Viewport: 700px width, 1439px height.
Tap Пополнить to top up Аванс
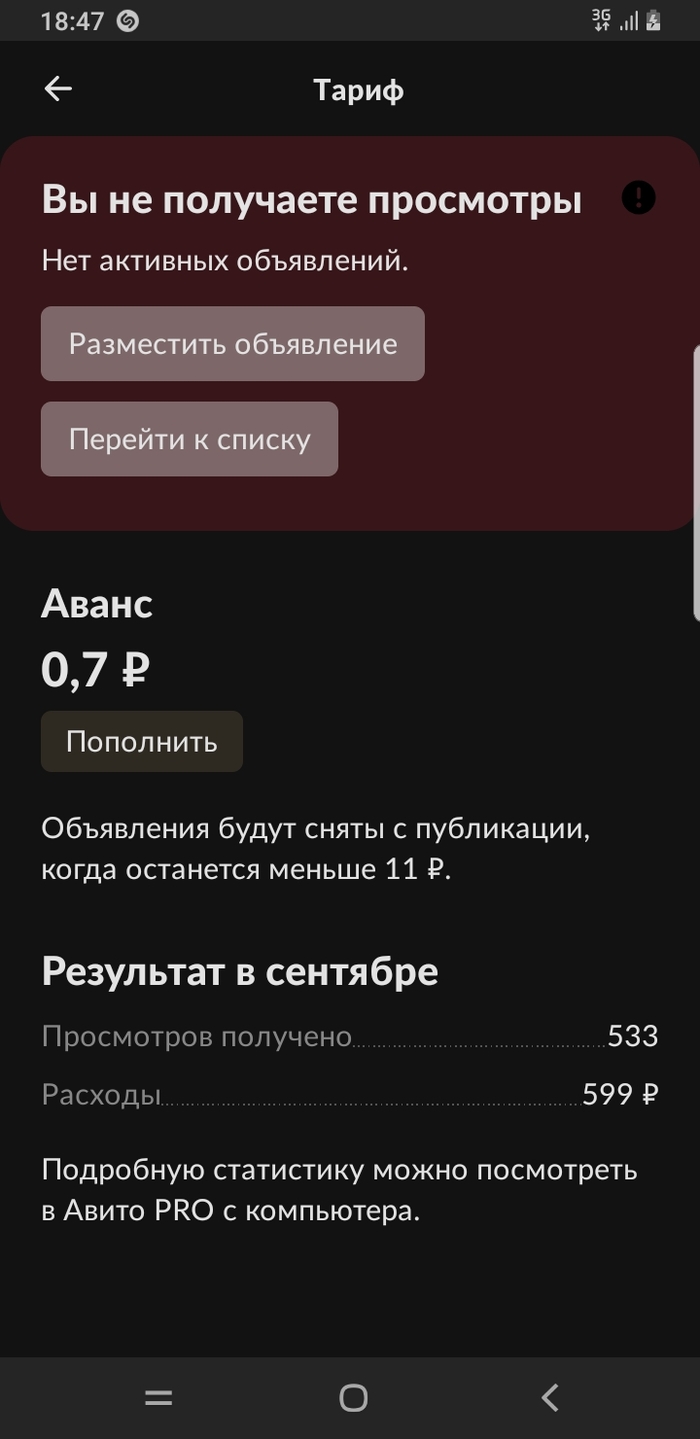tap(141, 742)
